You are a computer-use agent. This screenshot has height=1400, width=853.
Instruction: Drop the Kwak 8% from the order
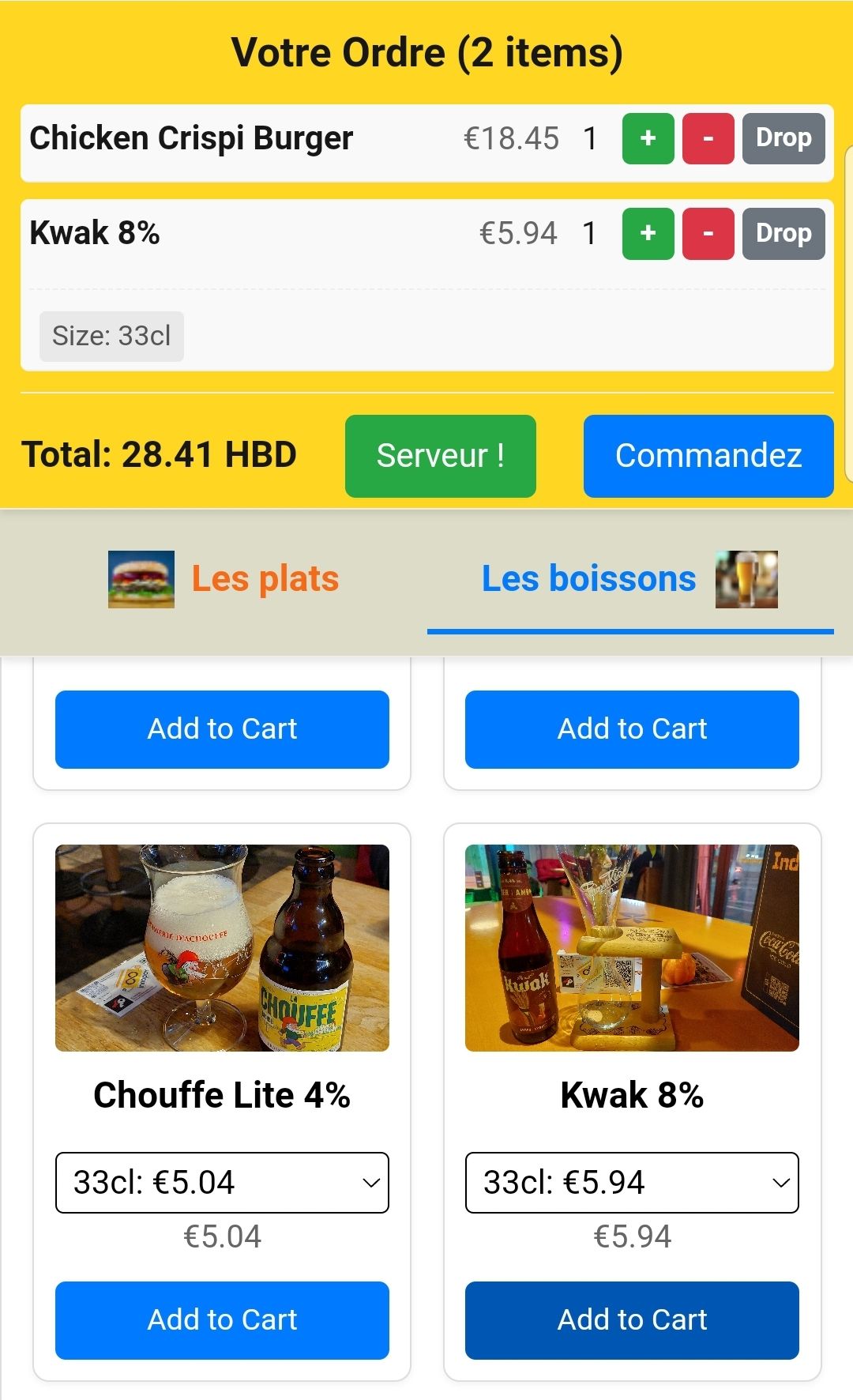tap(782, 233)
